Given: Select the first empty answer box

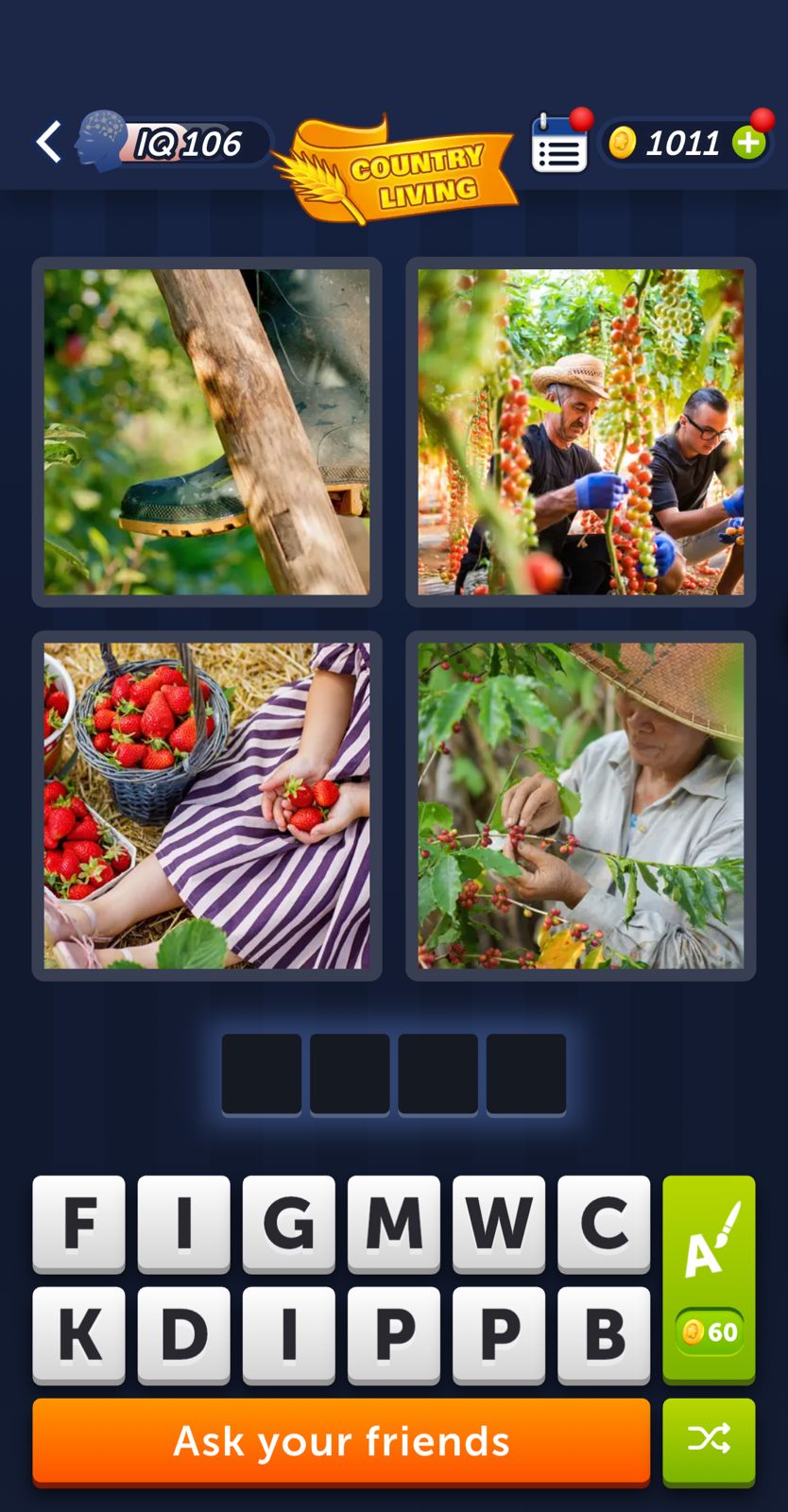Looking at the screenshot, I should (x=262, y=1074).
